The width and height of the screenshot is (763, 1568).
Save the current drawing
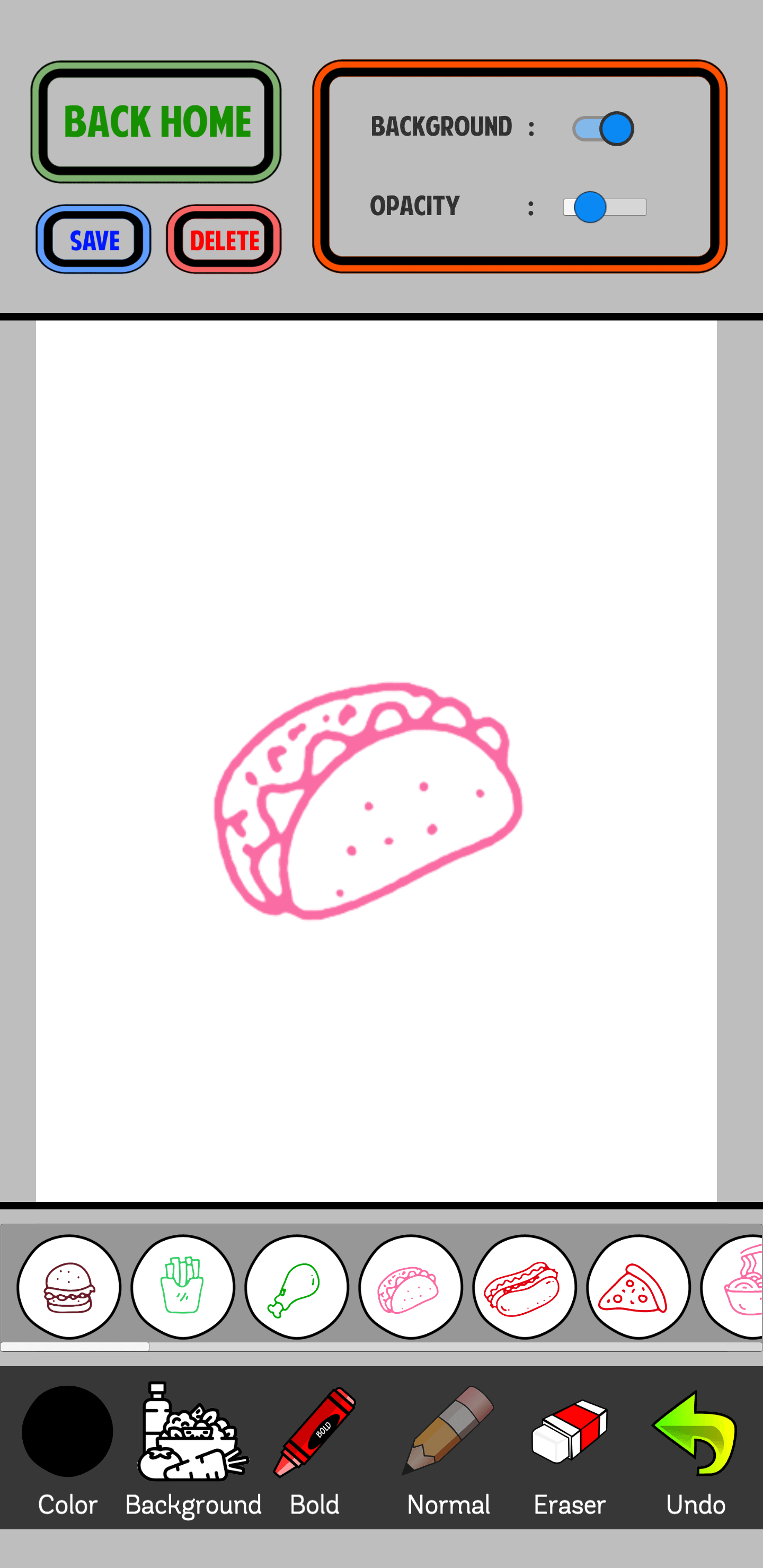(94, 240)
